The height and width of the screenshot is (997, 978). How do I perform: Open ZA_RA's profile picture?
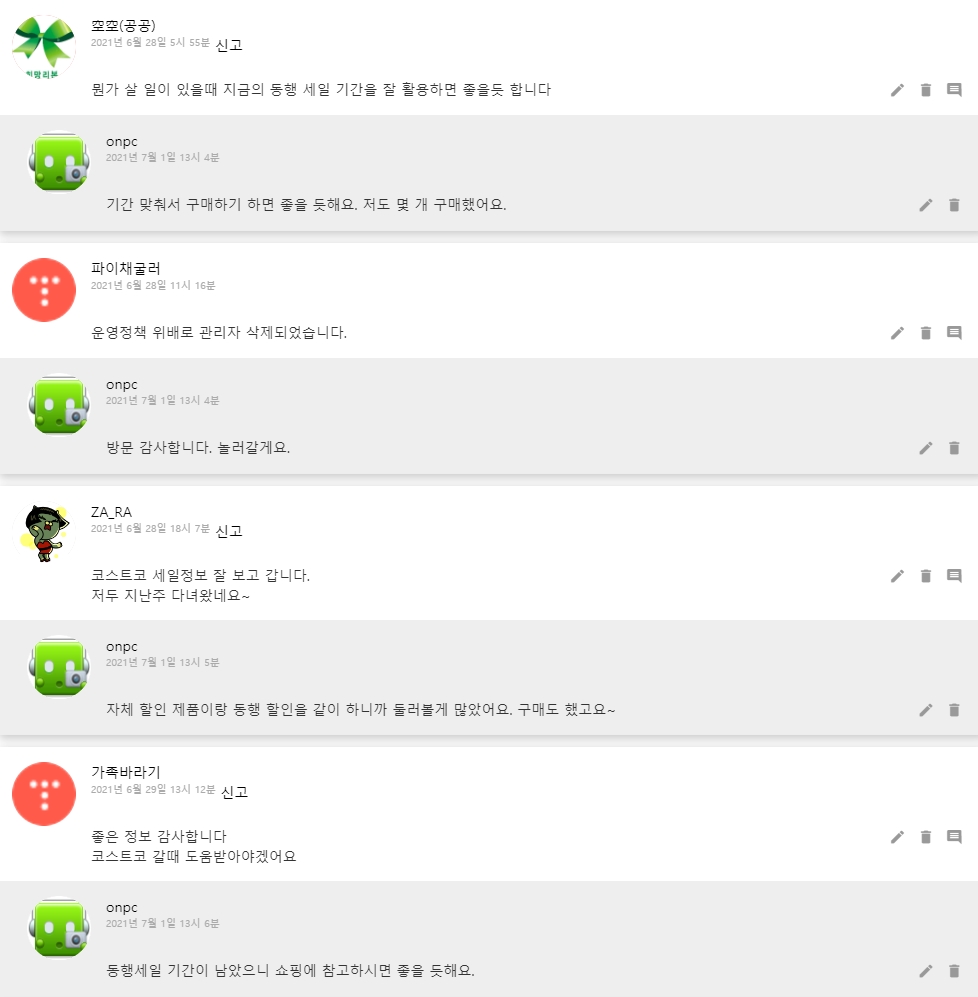click(x=44, y=533)
